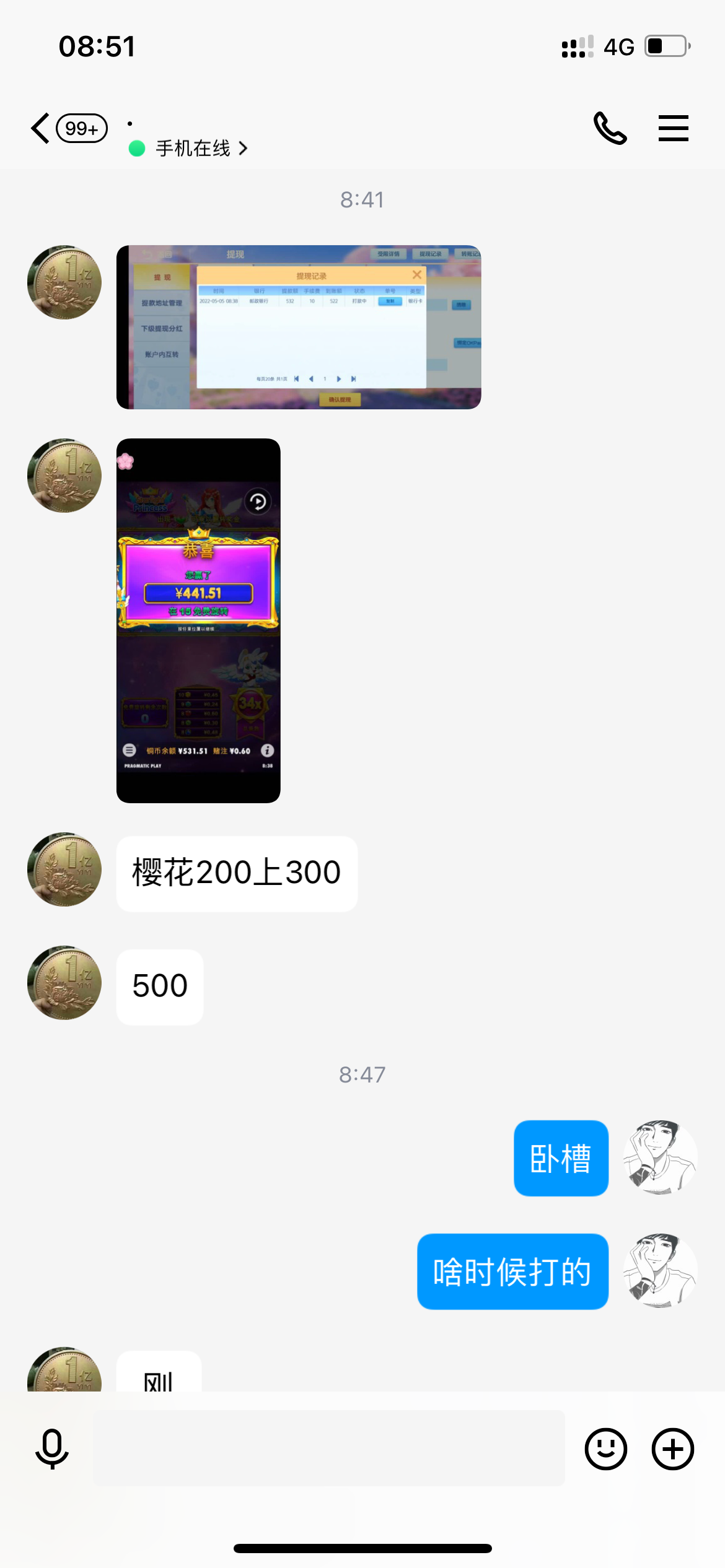Open the ¥441.51 game win image
The height and width of the screenshot is (1568, 725).
click(198, 621)
